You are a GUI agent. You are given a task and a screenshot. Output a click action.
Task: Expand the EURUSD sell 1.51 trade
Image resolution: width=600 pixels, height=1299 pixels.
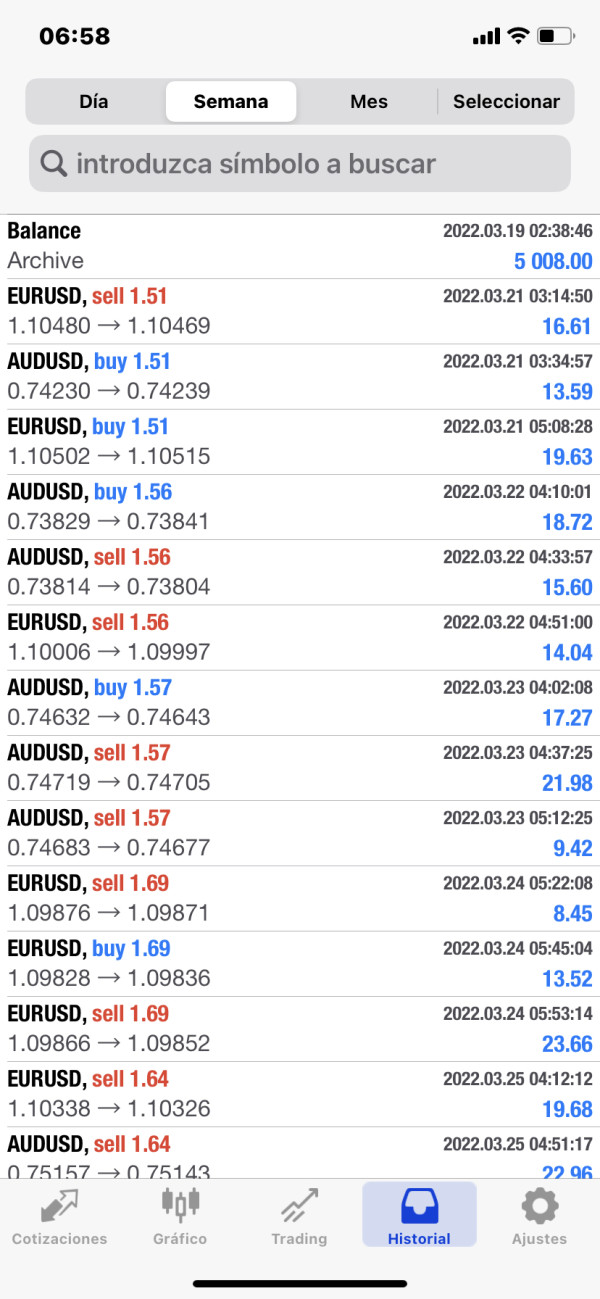(x=300, y=311)
